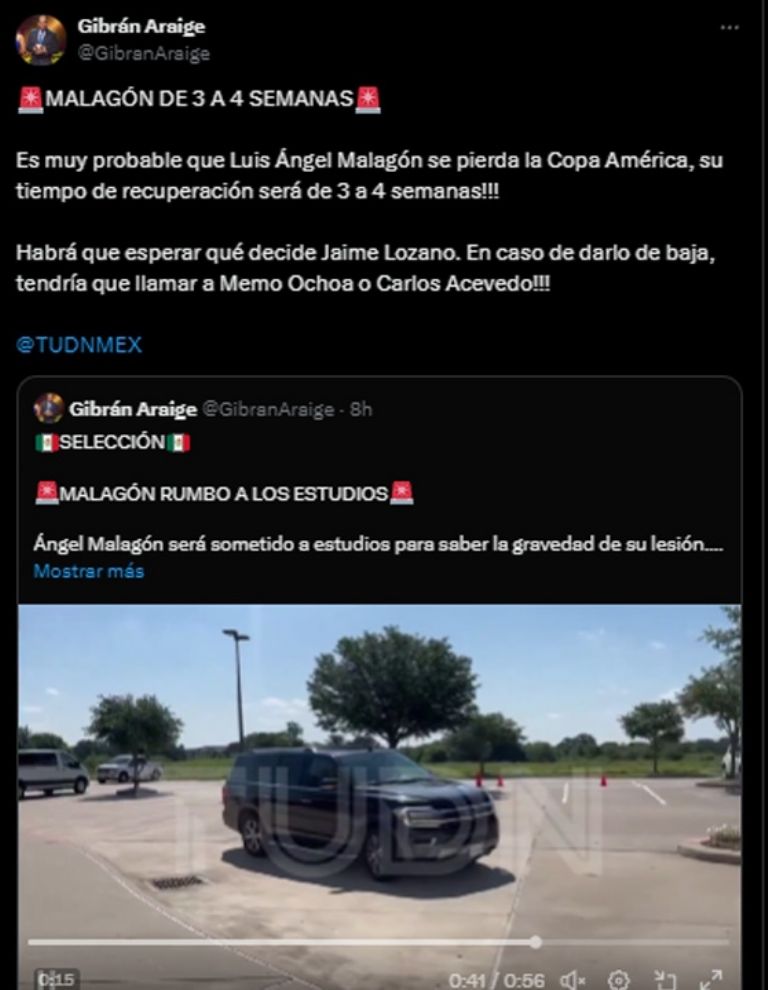Expand the quoted tweet with Mostrar más

click(x=89, y=571)
